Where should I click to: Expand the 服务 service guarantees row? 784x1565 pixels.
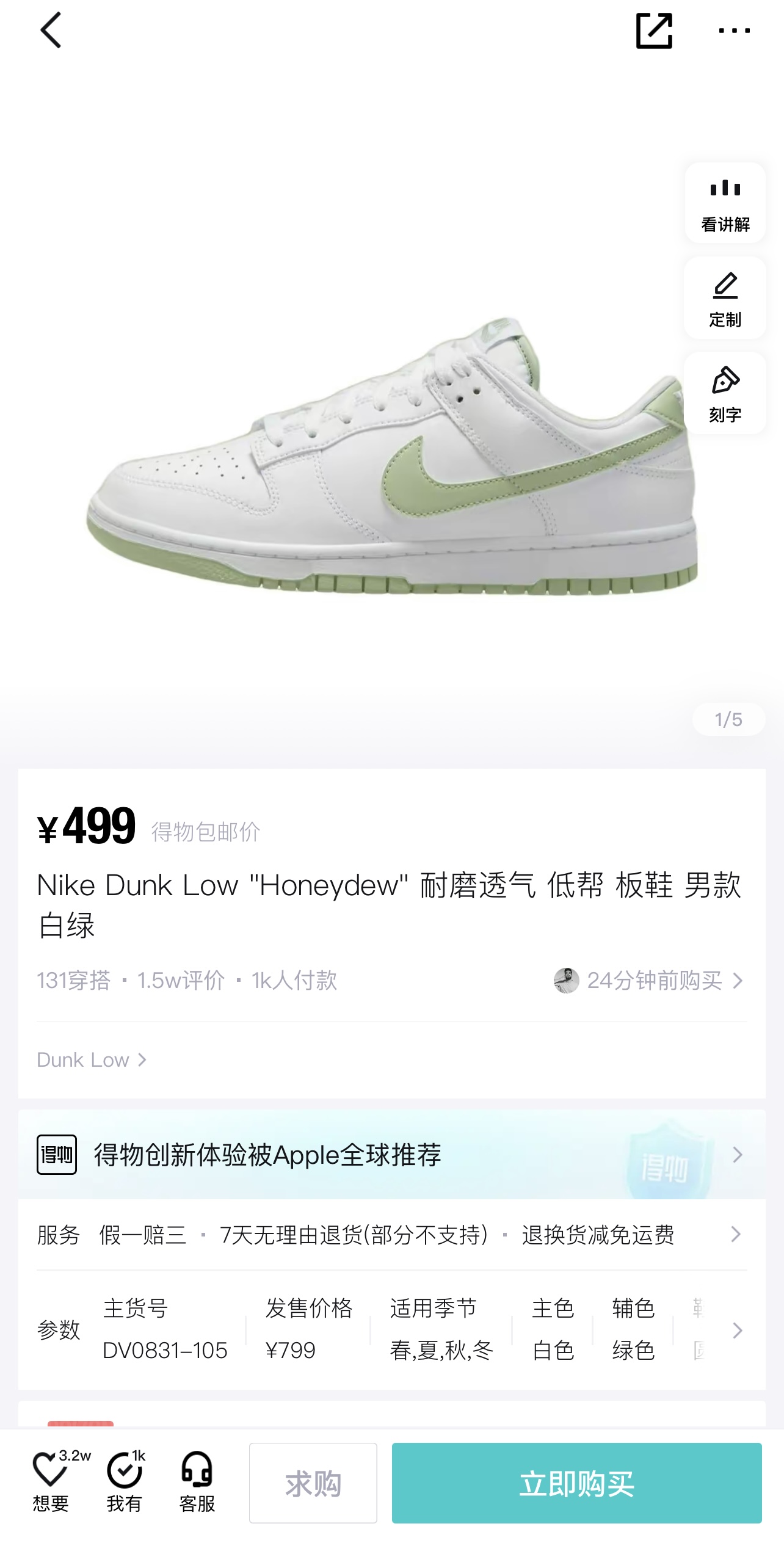[x=392, y=1235]
